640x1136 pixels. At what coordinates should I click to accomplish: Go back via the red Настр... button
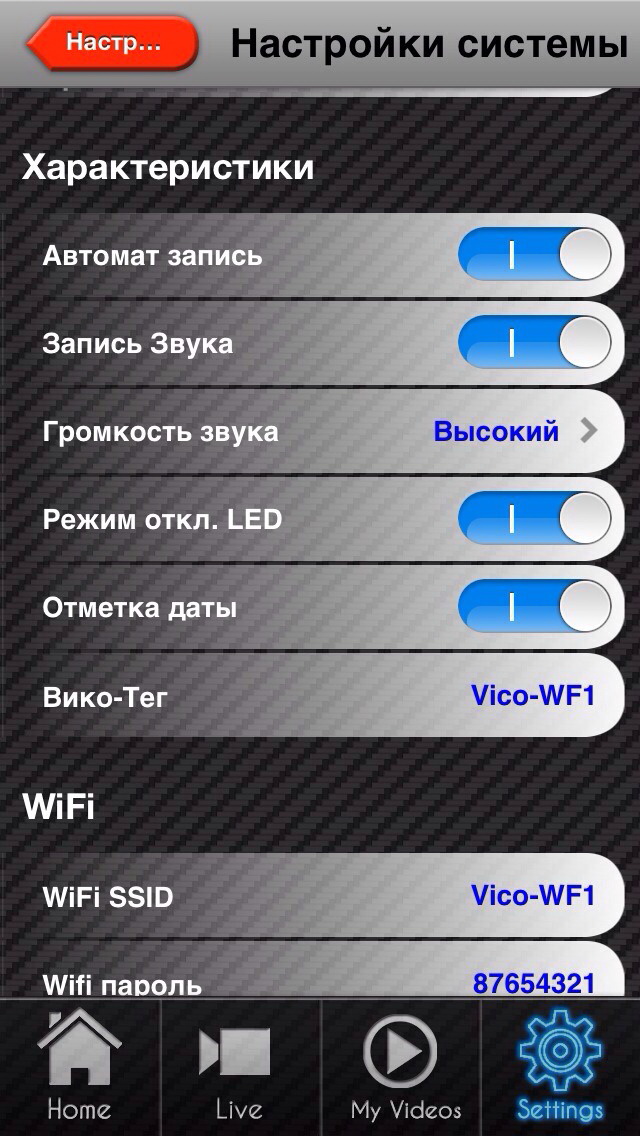112,43
